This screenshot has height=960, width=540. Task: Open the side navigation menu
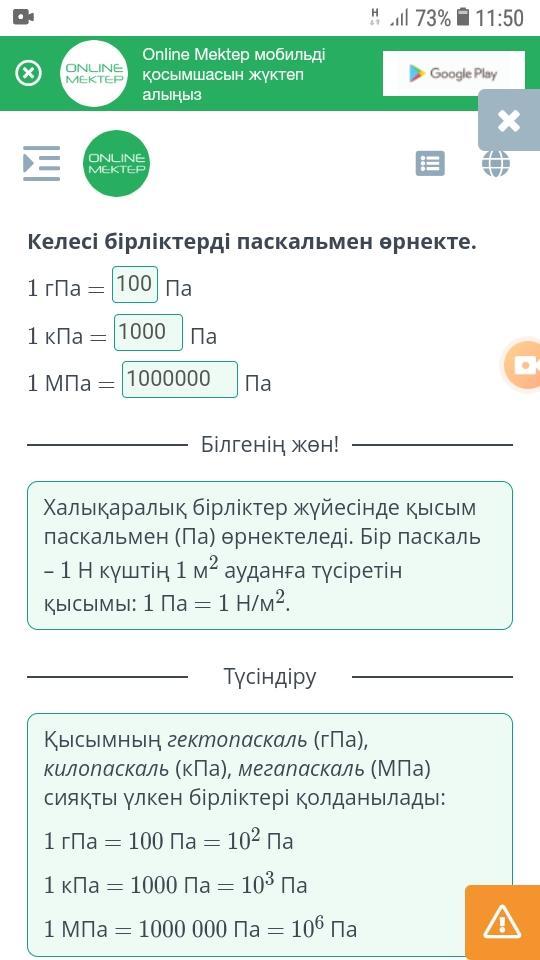coord(42,163)
